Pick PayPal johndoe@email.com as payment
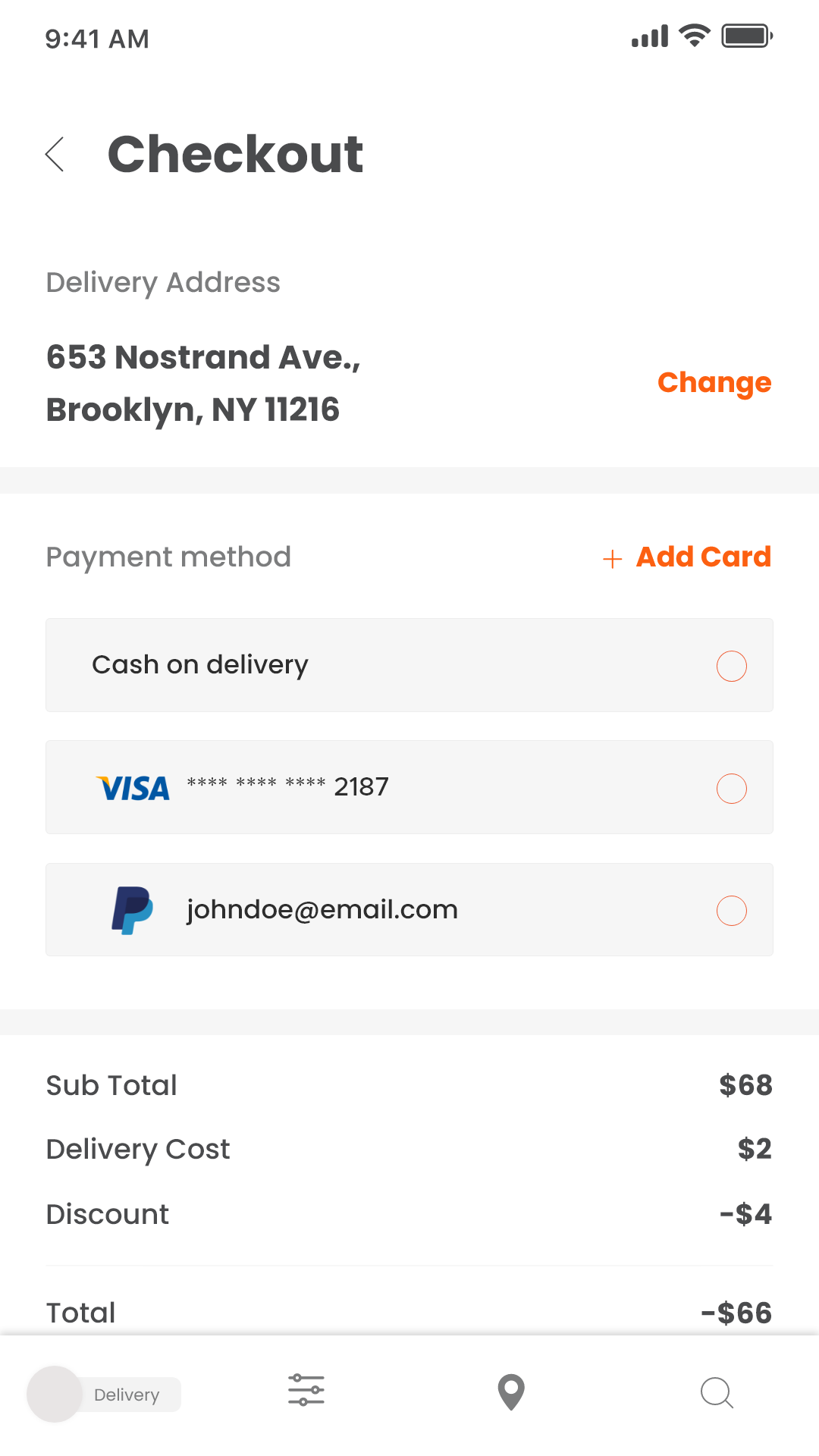Viewport: 819px width, 1456px height. (x=409, y=910)
